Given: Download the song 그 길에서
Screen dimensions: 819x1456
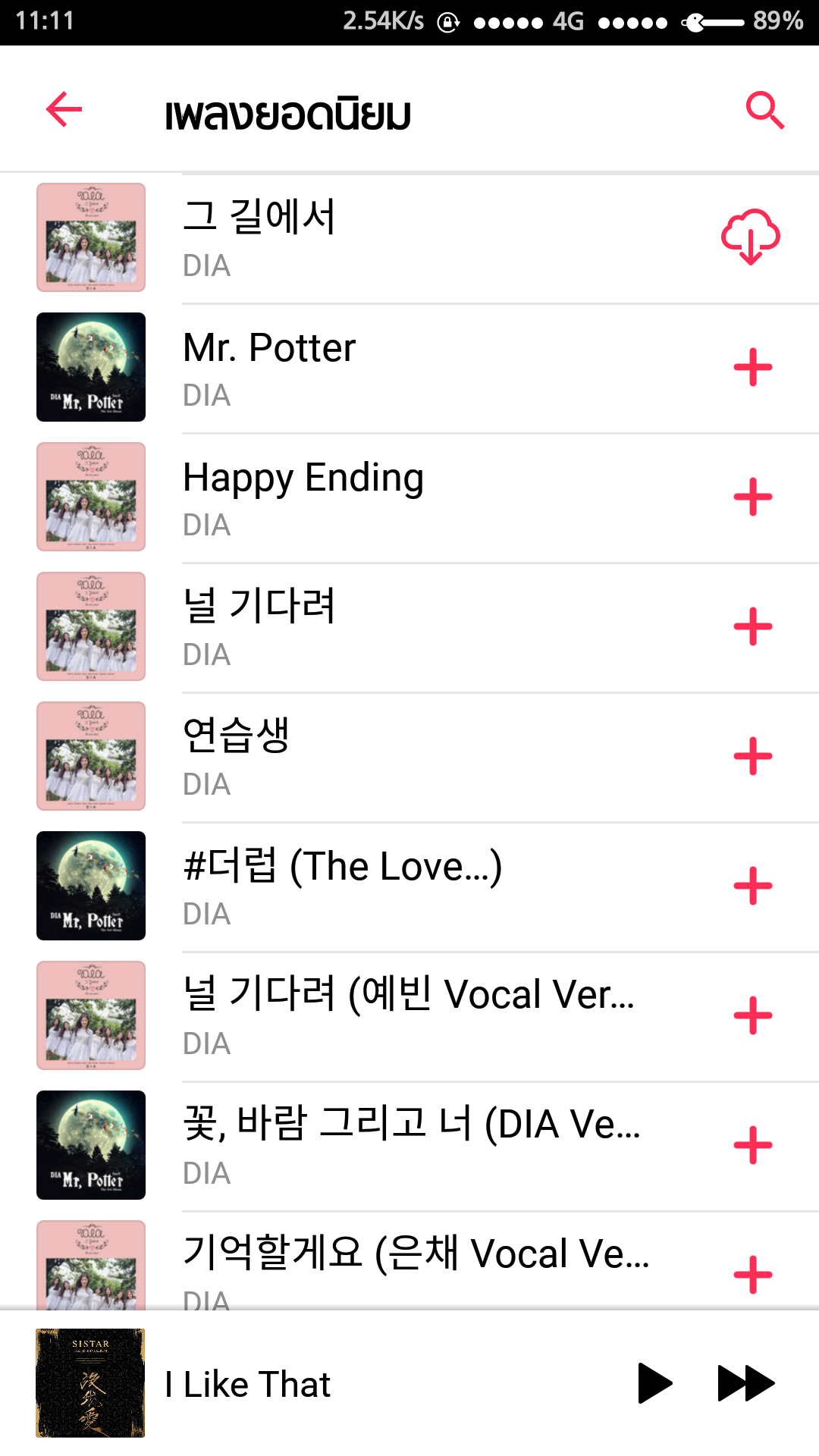Looking at the screenshot, I should pyautogui.click(x=751, y=237).
